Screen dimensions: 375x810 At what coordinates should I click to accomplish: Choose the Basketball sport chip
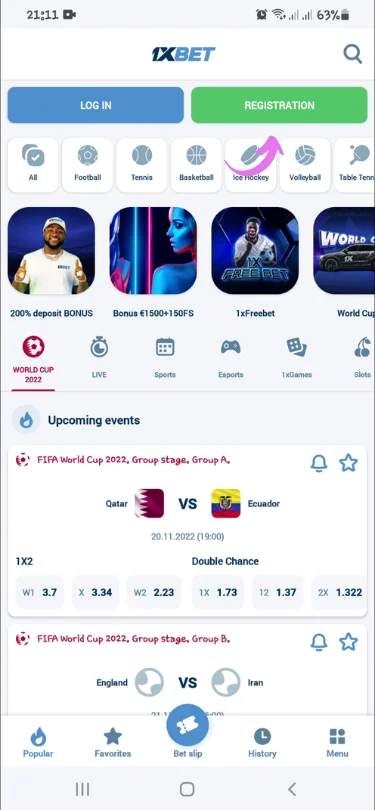click(x=196, y=165)
